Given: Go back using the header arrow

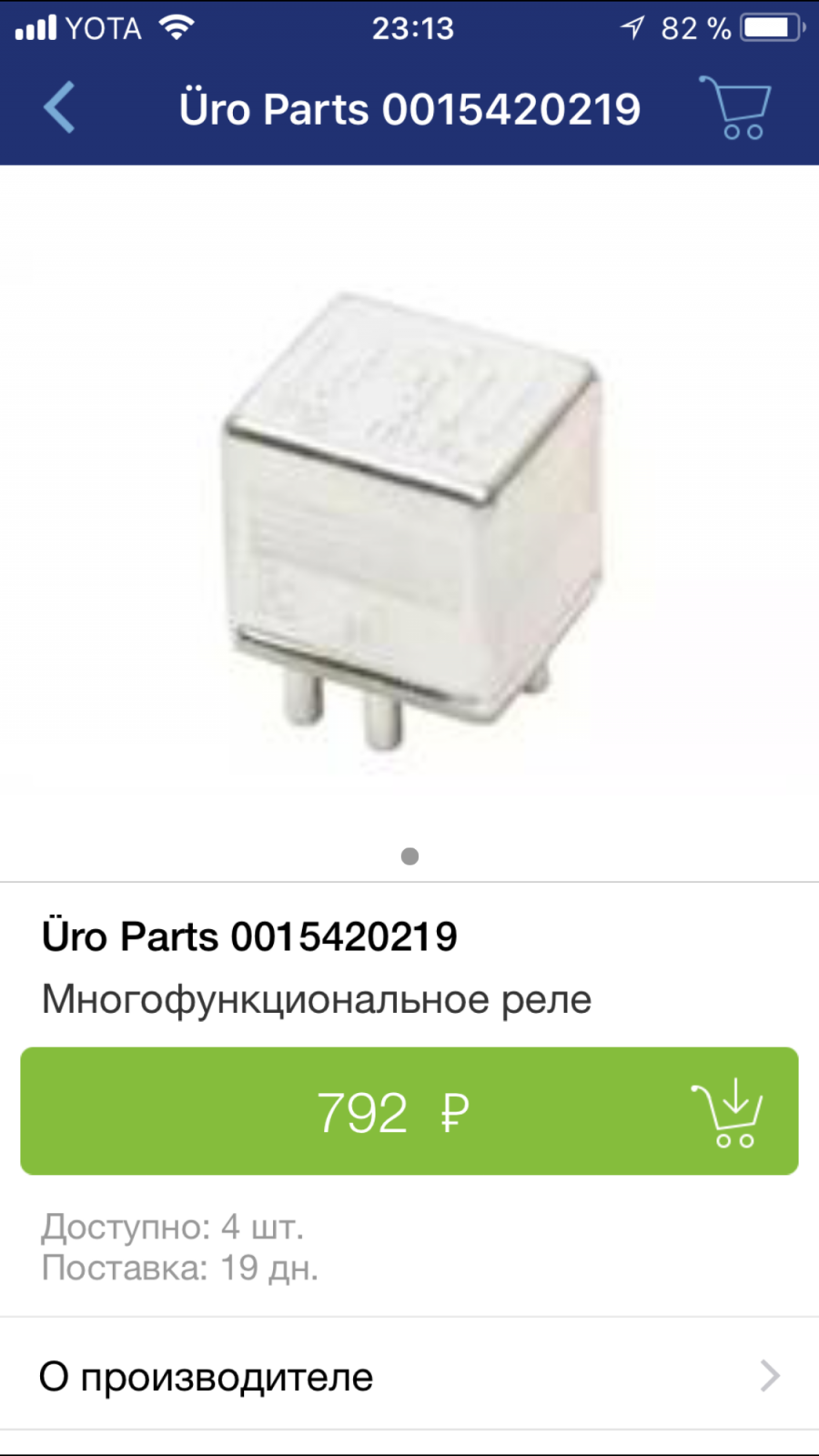Looking at the screenshot, I should 60,107.
